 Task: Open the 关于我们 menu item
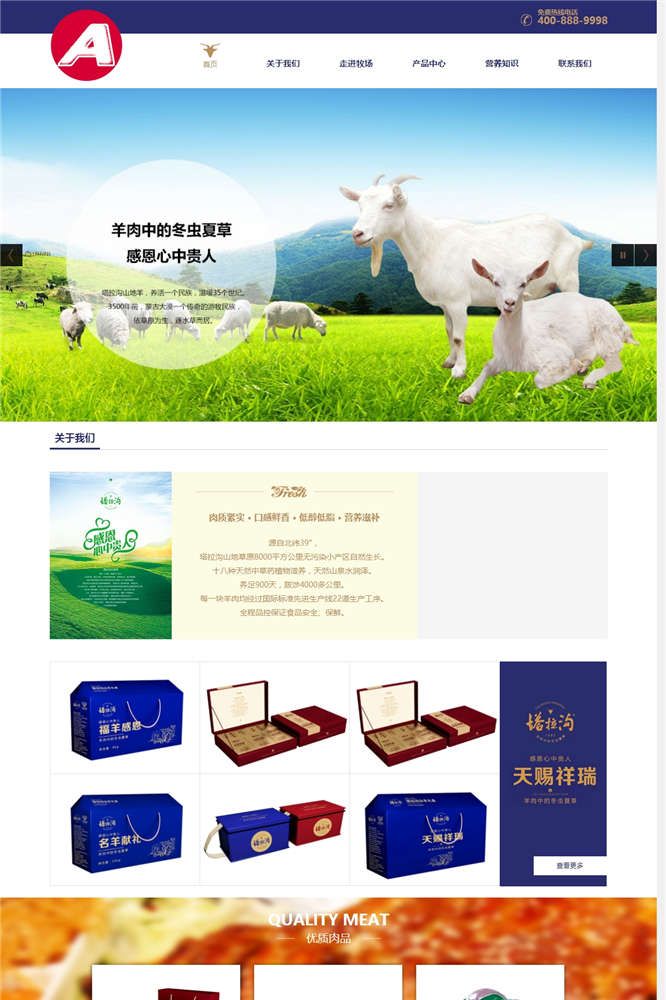[x=282, y=63]
